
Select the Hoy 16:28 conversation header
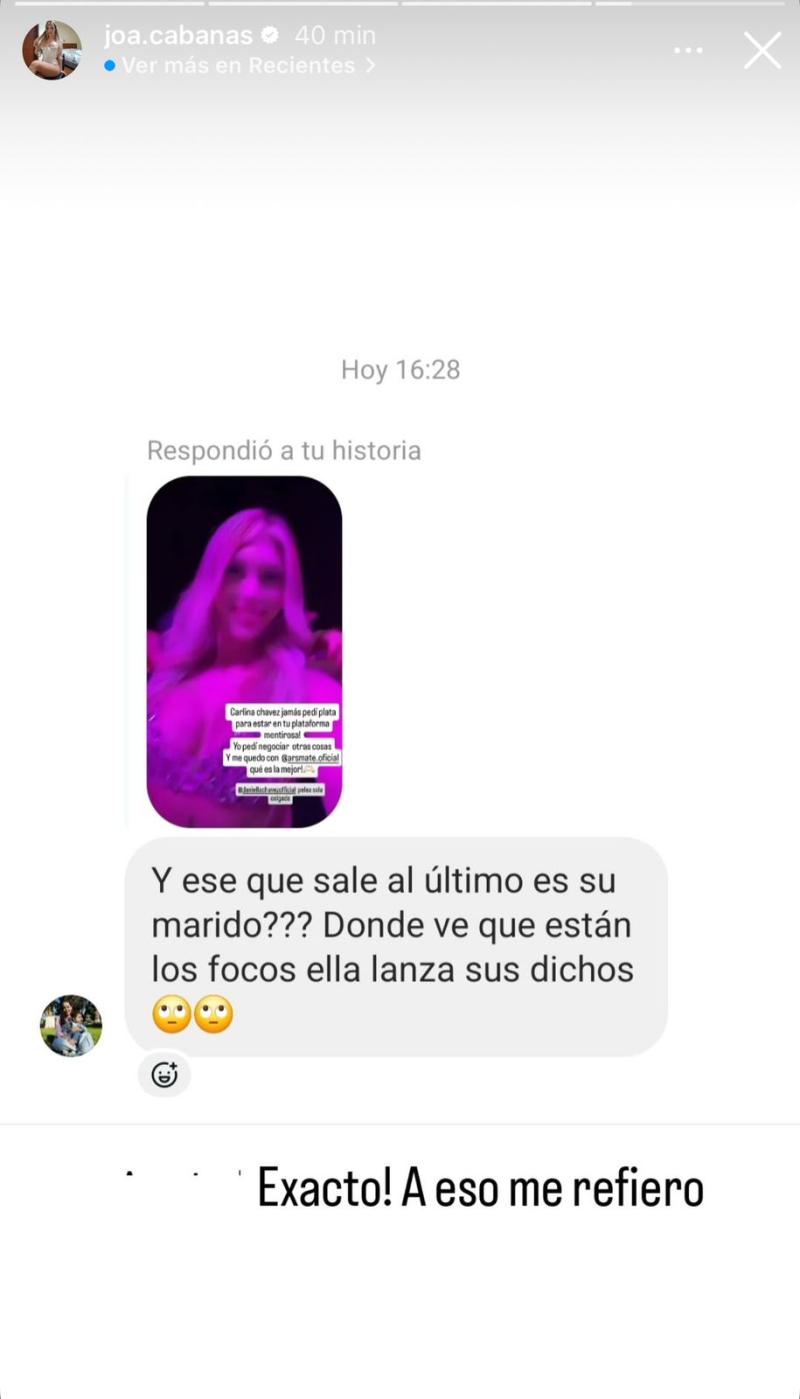[400, 369]
